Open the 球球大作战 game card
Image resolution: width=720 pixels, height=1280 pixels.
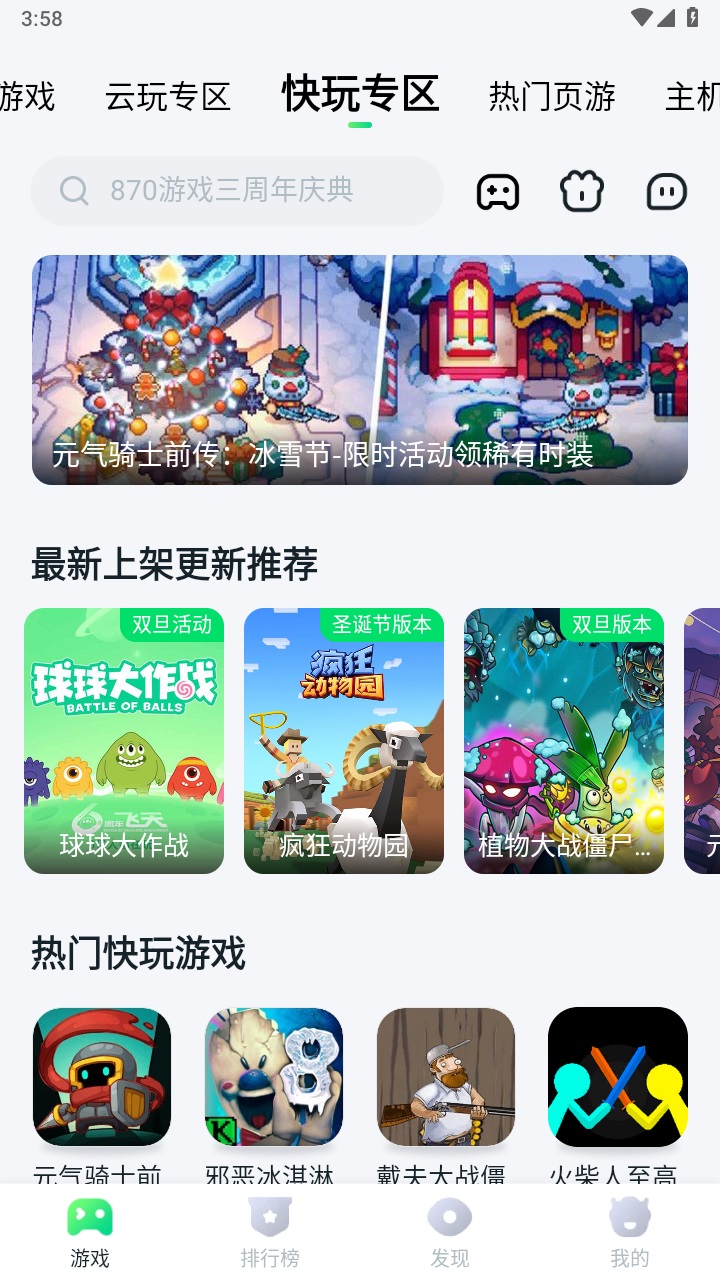[x=123, y=740]
